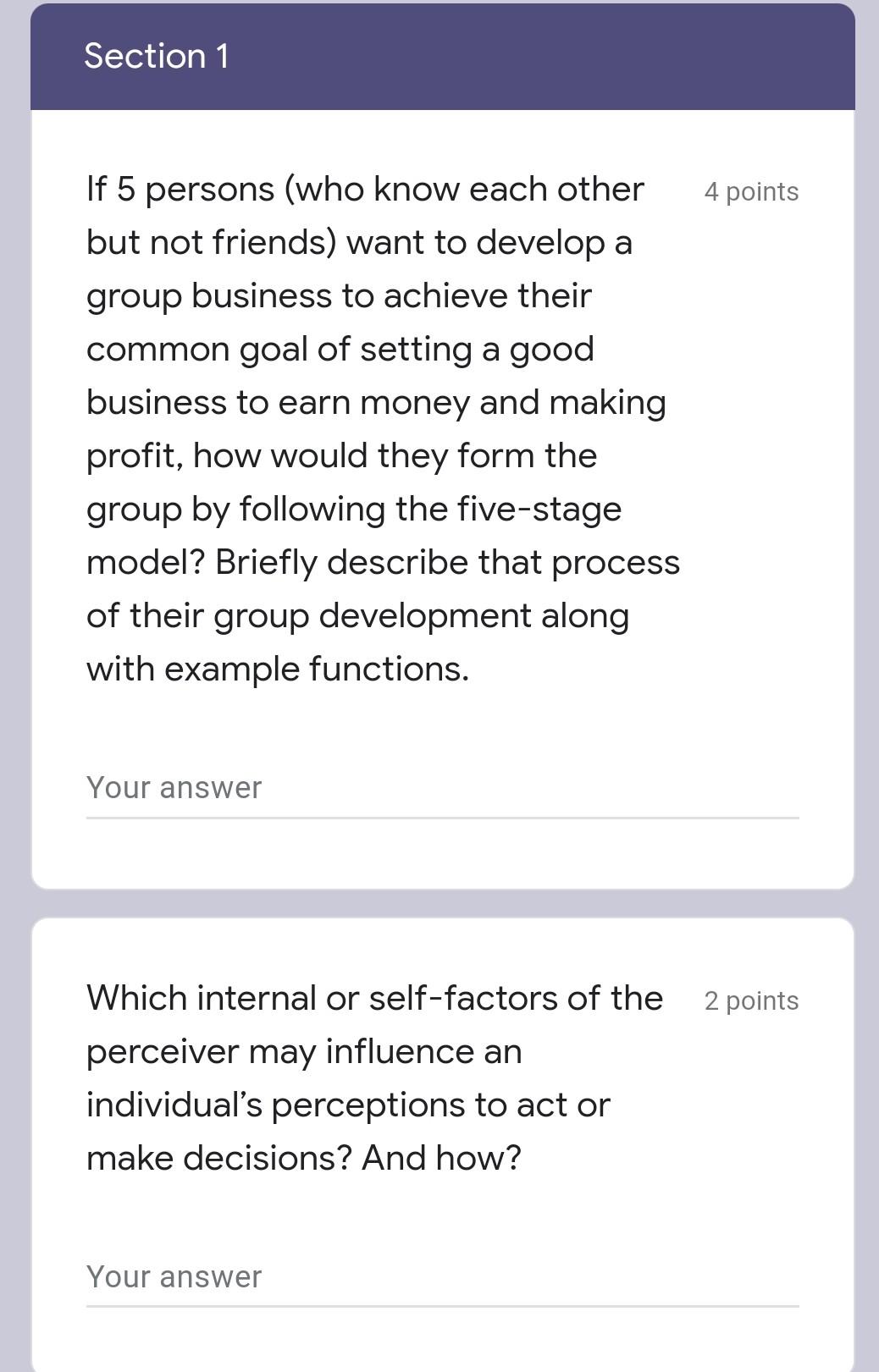Tap the answer field for the five-stage model question

point(441,789)
